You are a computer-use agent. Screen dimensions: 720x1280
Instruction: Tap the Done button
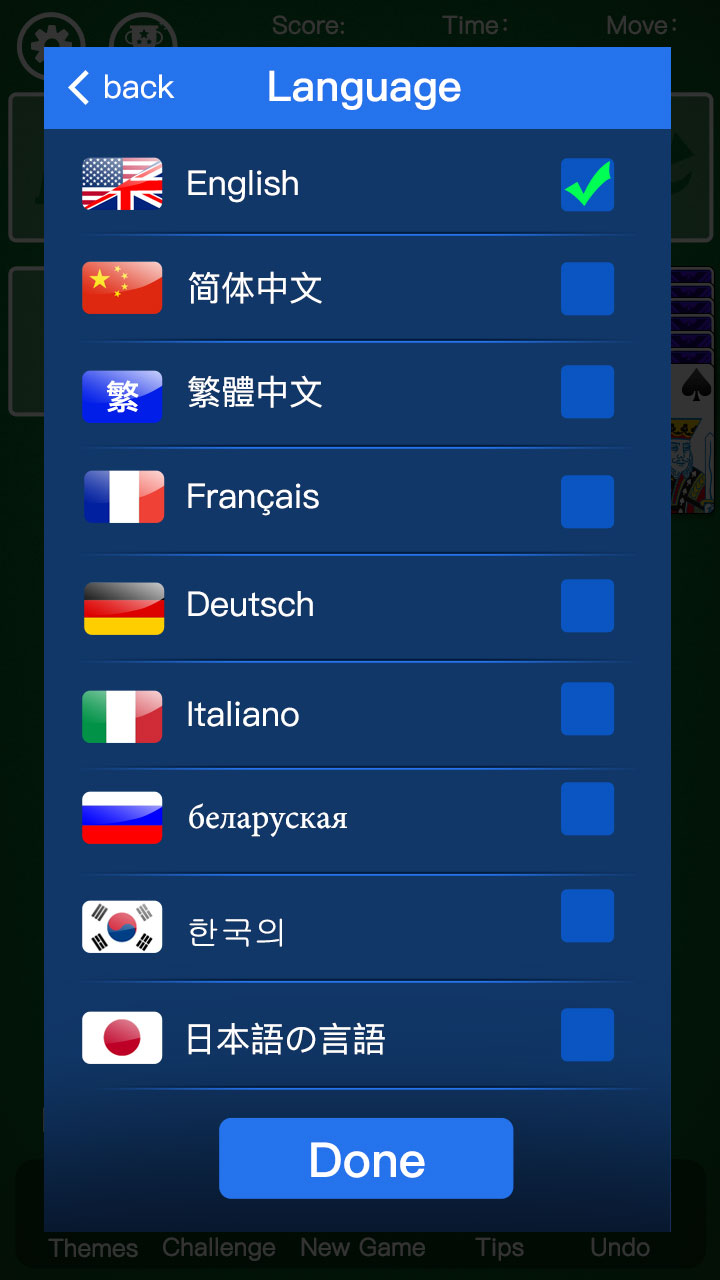(366, 1158)
